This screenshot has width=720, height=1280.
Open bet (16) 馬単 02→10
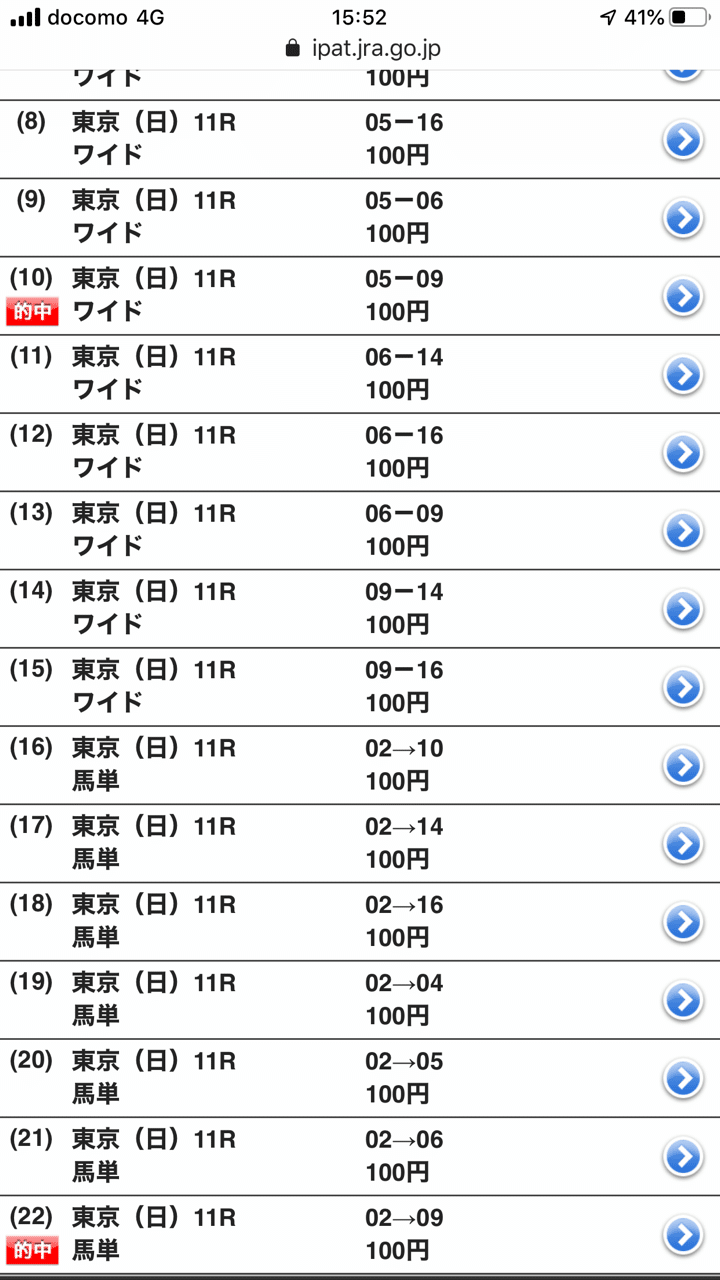(x=683, y=765)
